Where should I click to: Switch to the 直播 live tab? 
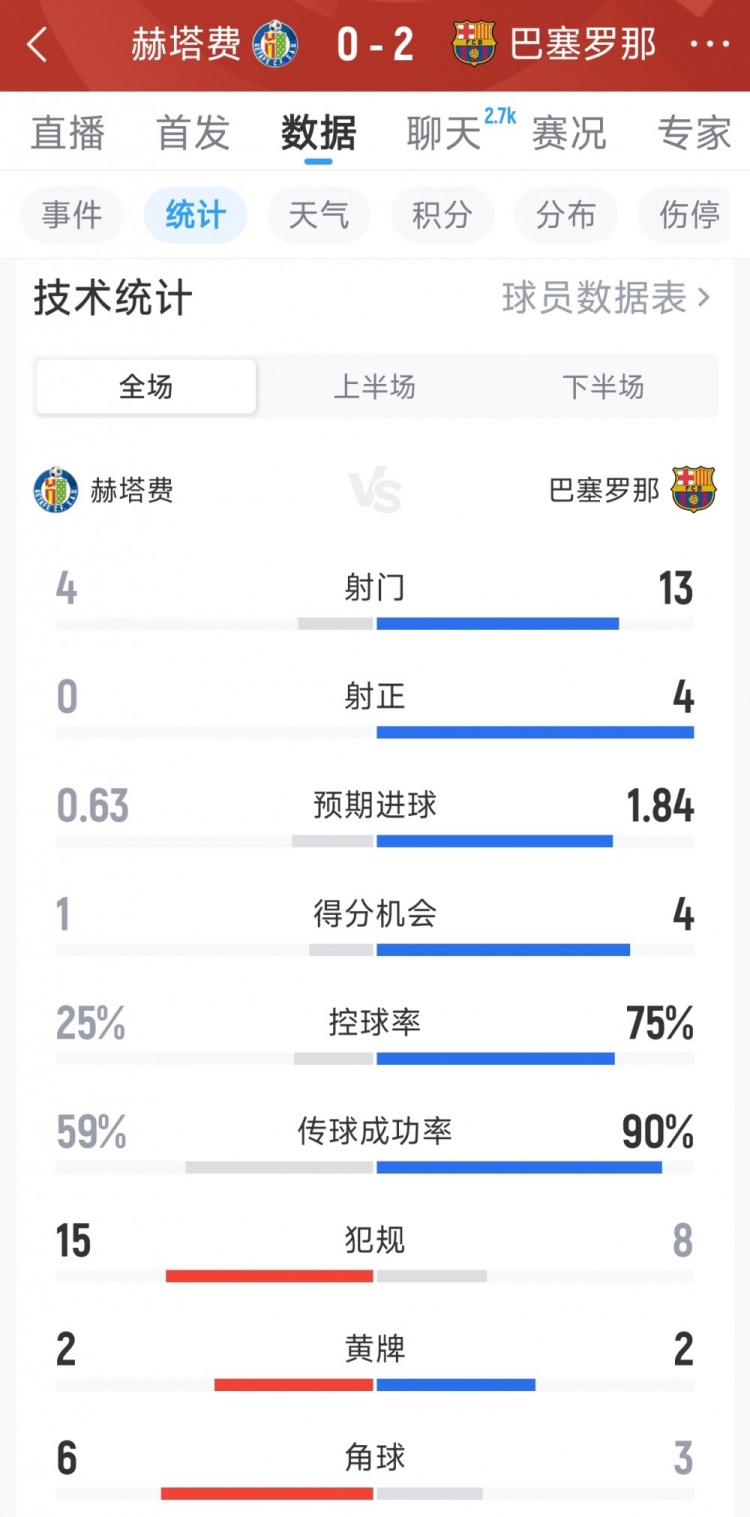[68, 134]
